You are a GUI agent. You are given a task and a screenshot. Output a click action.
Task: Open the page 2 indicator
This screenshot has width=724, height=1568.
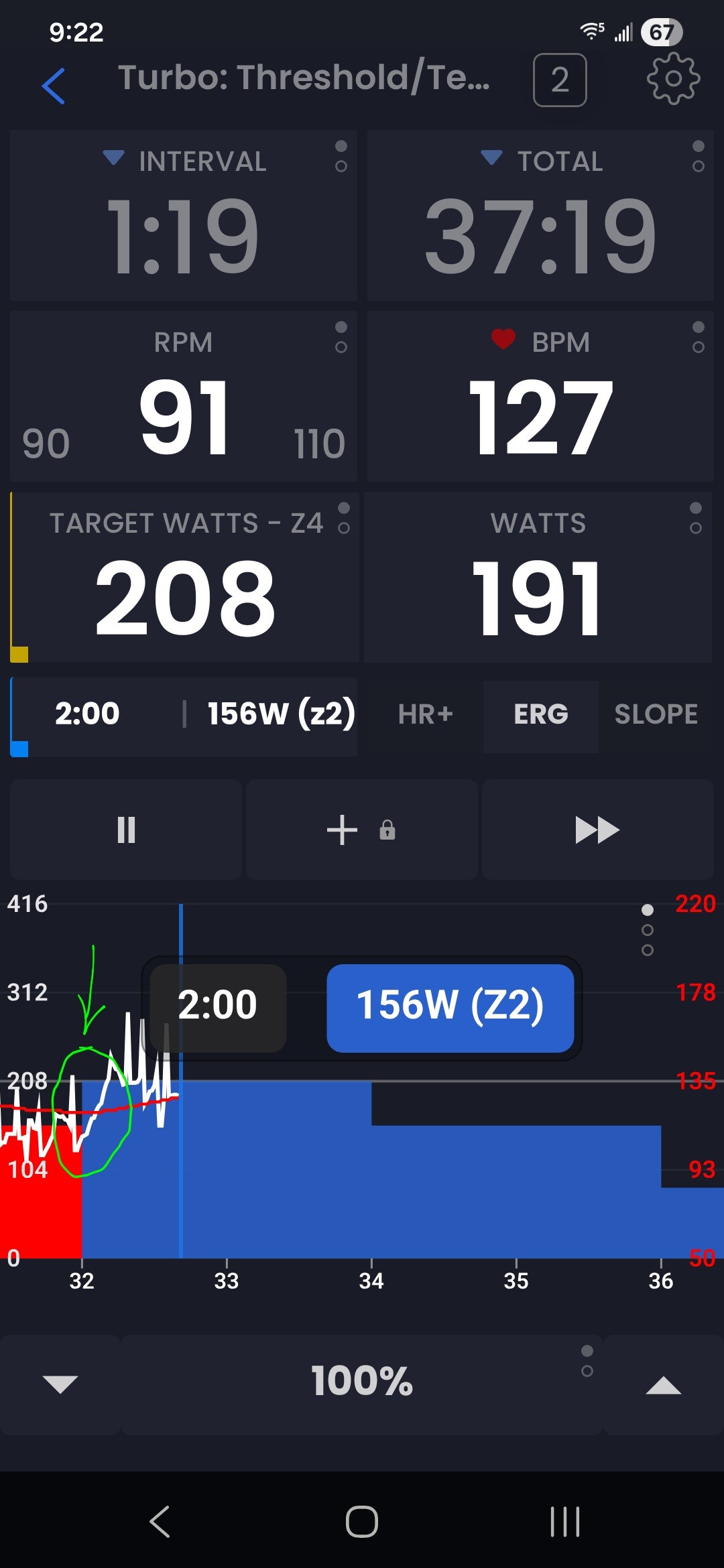(x=560, y=80)
